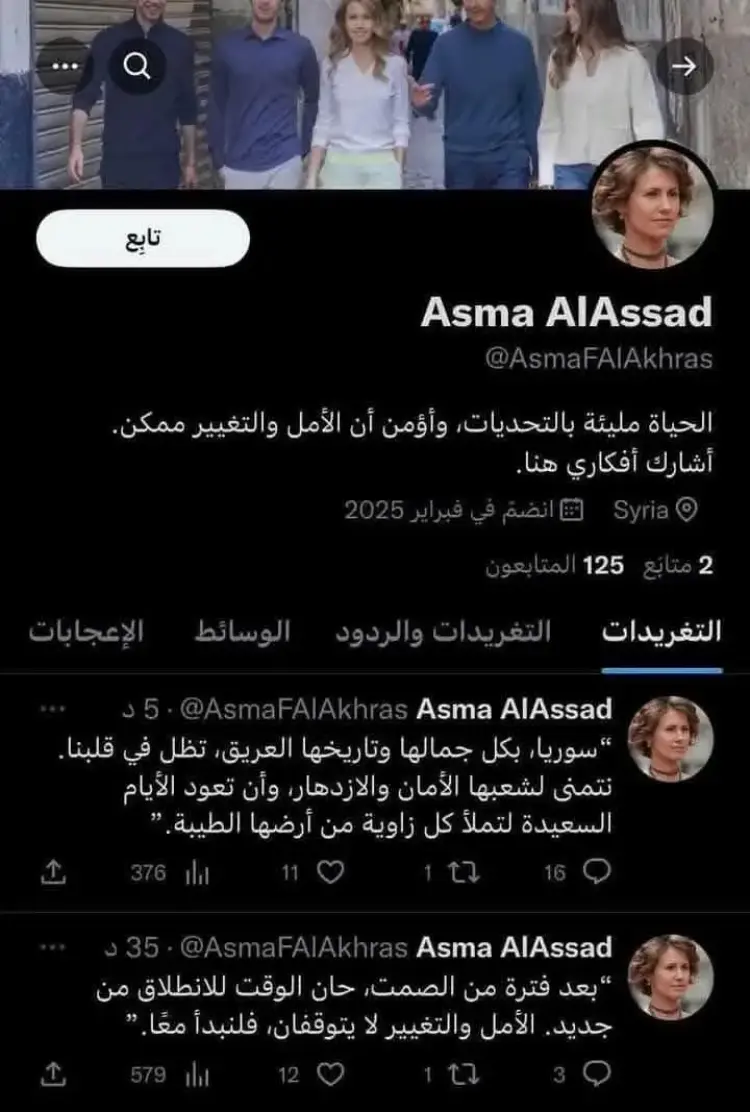This screenshot has width=750, height=1112.
Task: Open the more menu on the 5-minute tweet
Action: pyautogui.click(x=52, y=709)
